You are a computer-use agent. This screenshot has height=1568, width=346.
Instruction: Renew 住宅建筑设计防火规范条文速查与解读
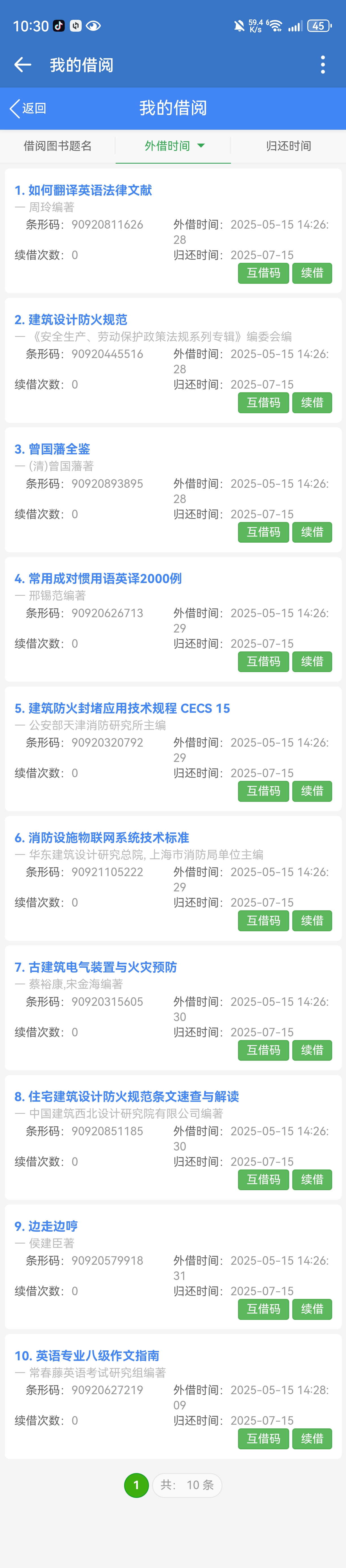[312, 1179]
